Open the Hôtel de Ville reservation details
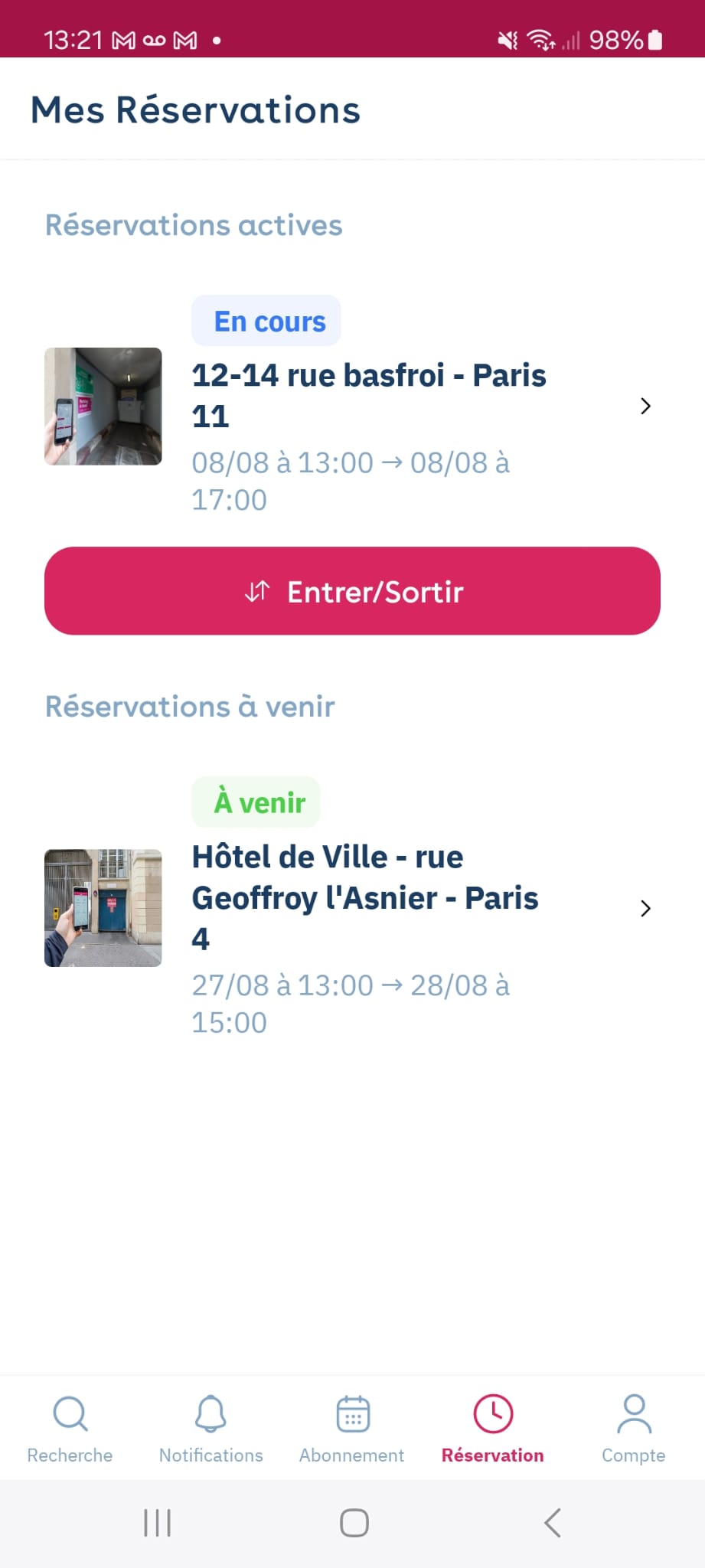This screenshot has height=1568, width=705. click(x=352, y=908)
